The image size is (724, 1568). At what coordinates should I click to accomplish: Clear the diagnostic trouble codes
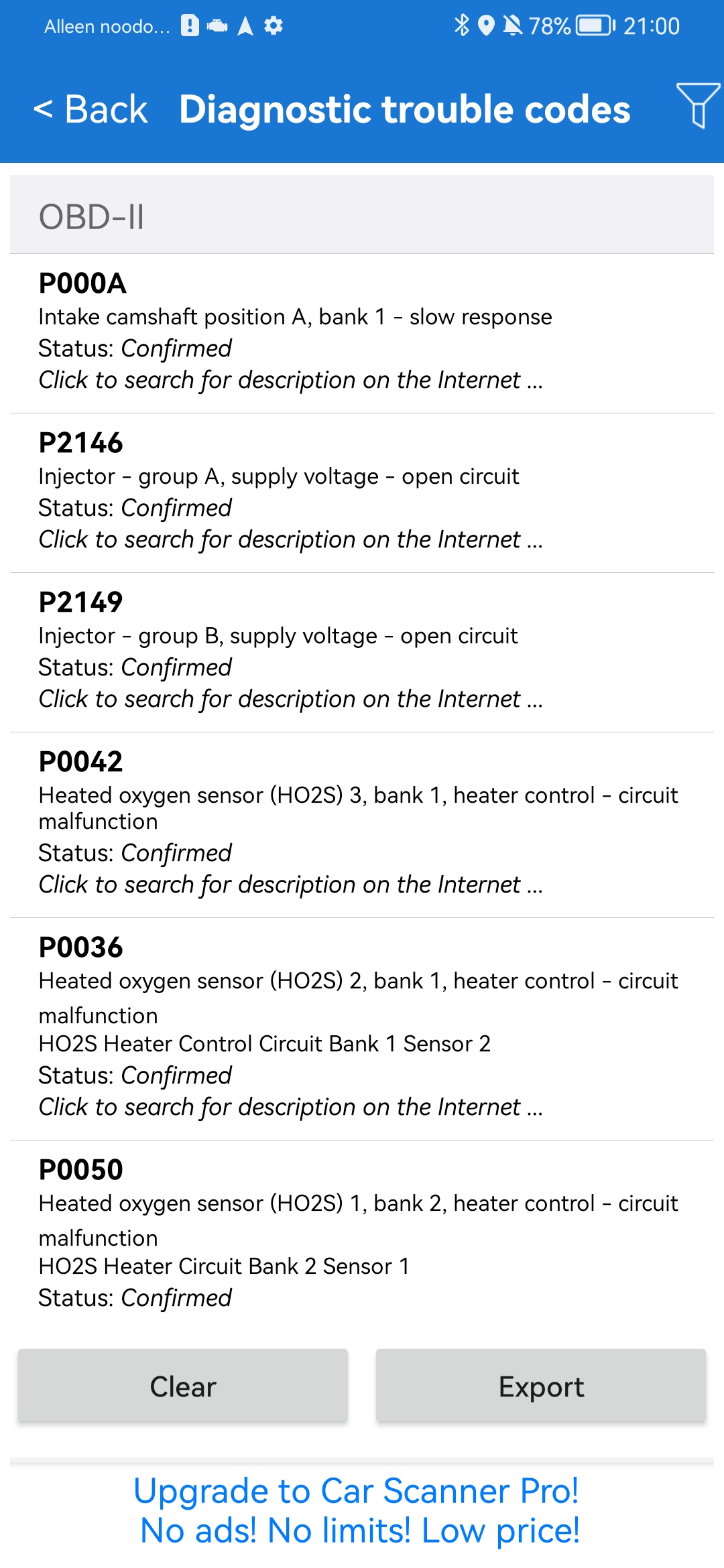coord(183,1386)
